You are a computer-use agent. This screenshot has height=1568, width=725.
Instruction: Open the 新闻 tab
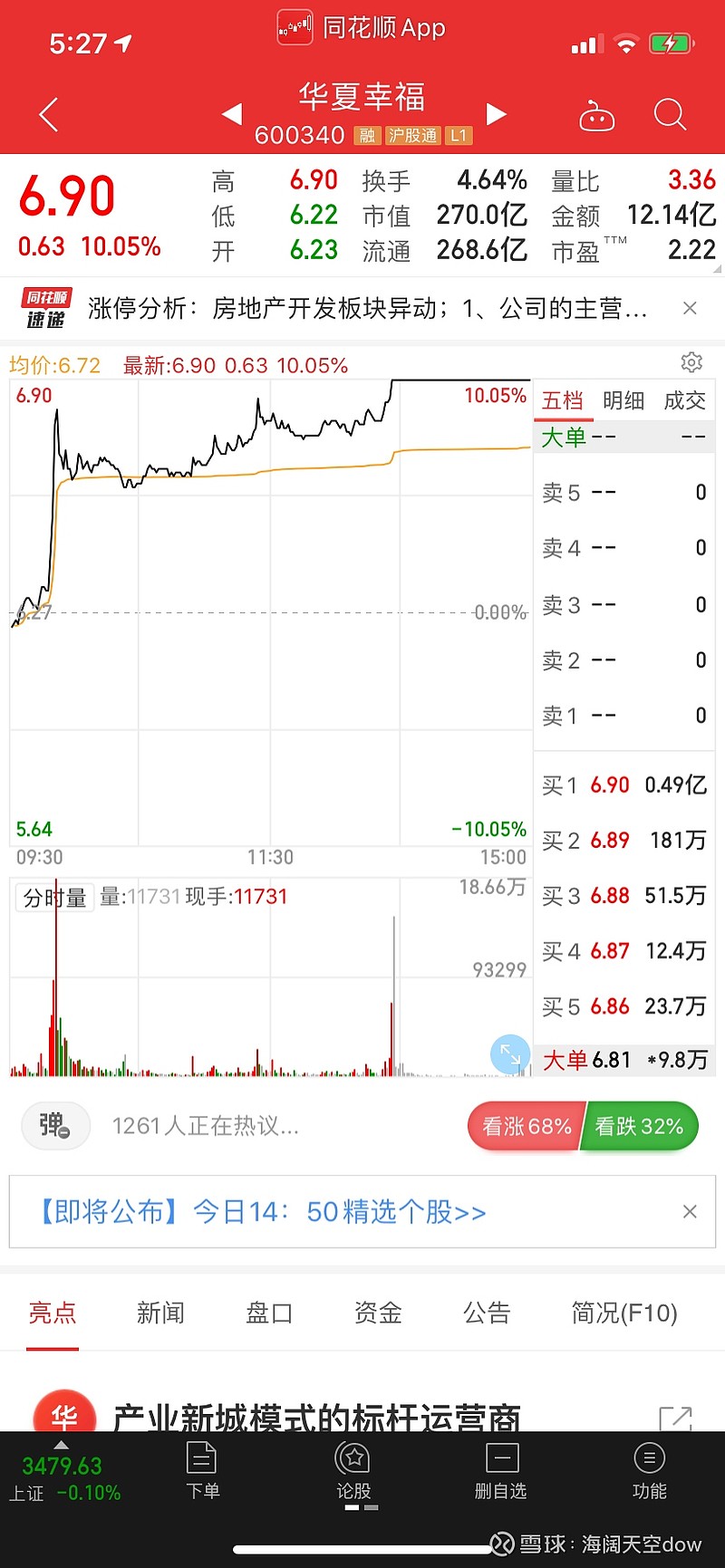[160, 1313]
